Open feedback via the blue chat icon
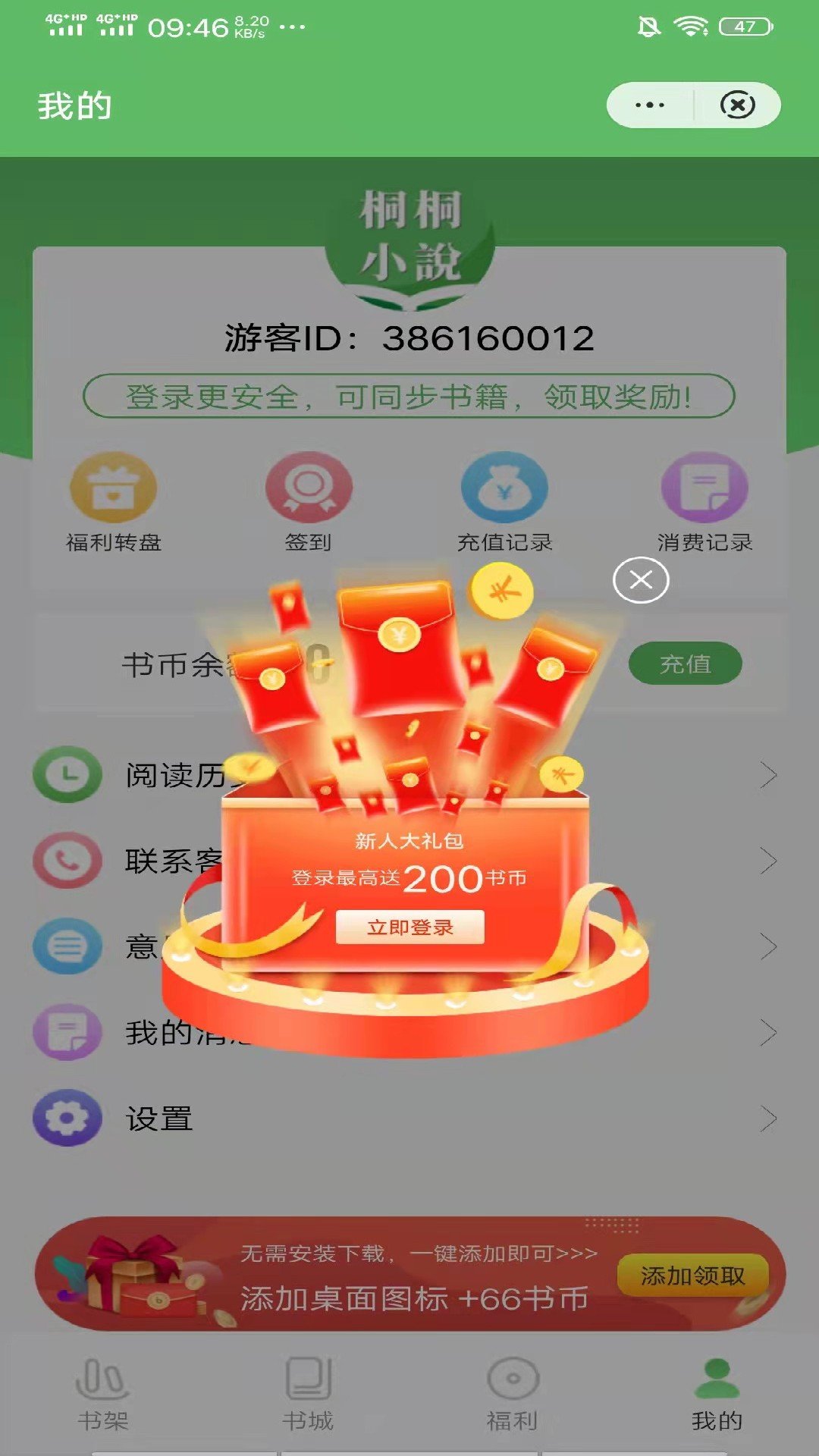This screenshot has height=1456, width=819. (67, 946)
